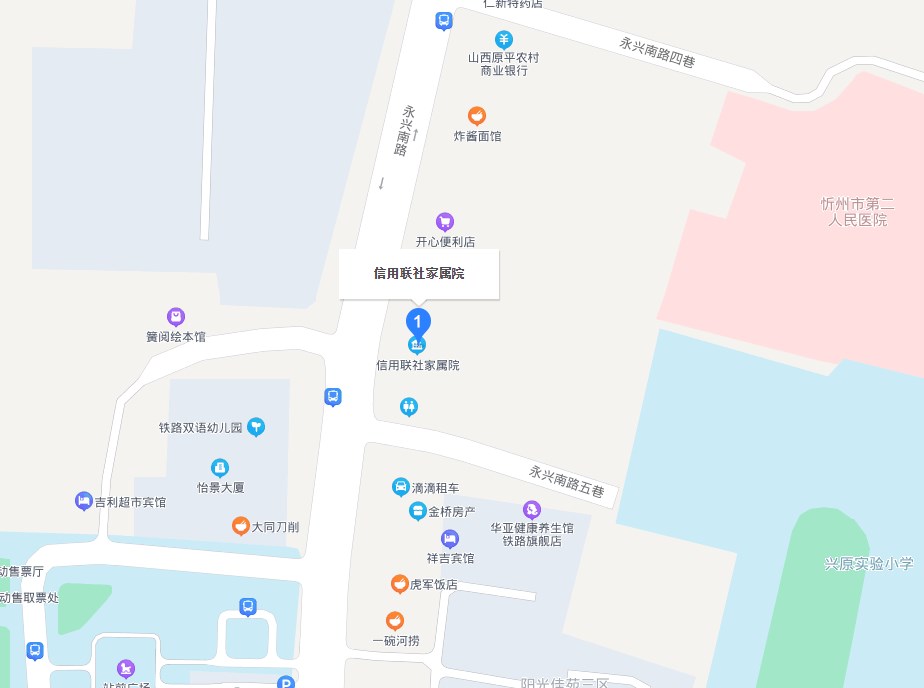Select the 山西原平农村商业银行 bank marker
The width and height of the screenshot is (924, 688).
504,40
